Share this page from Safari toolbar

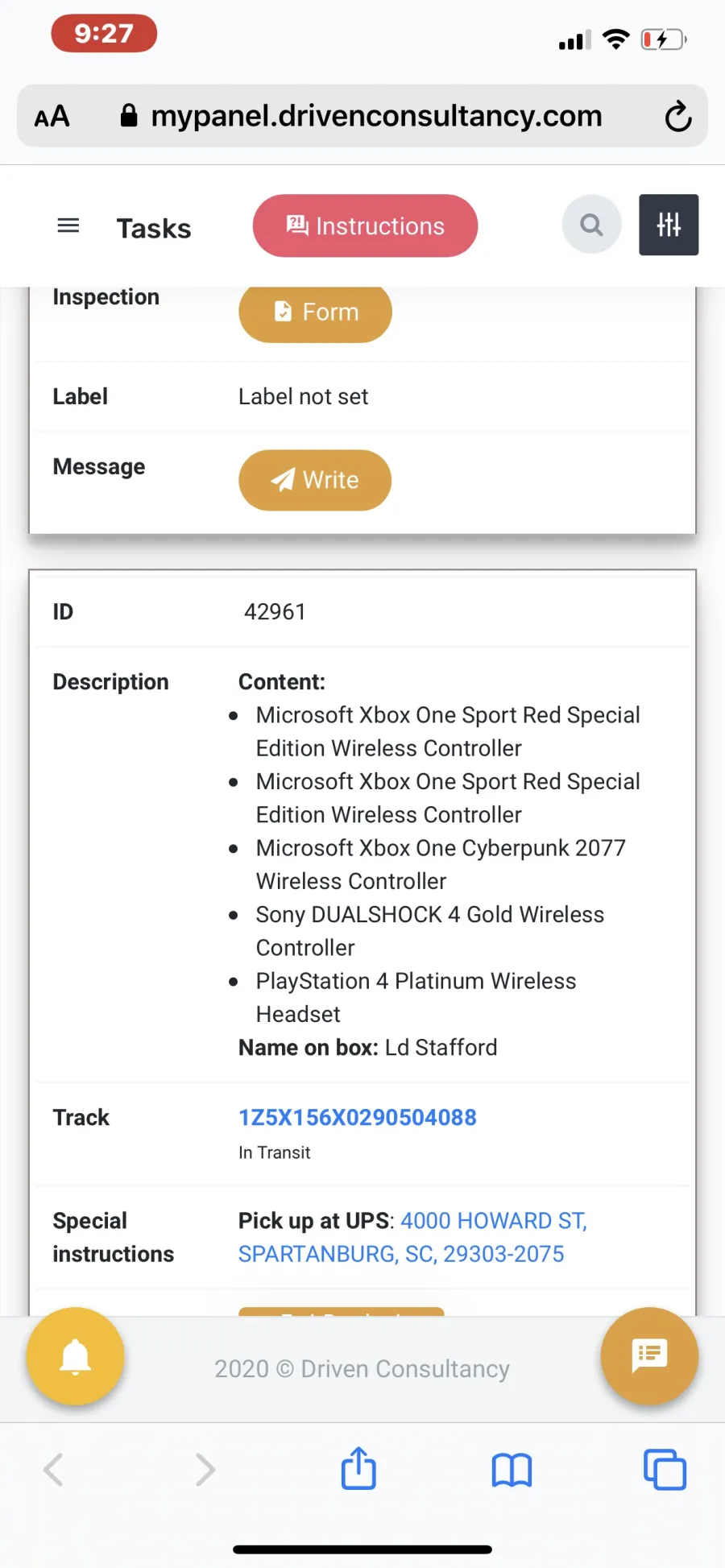pos(358,1468)
